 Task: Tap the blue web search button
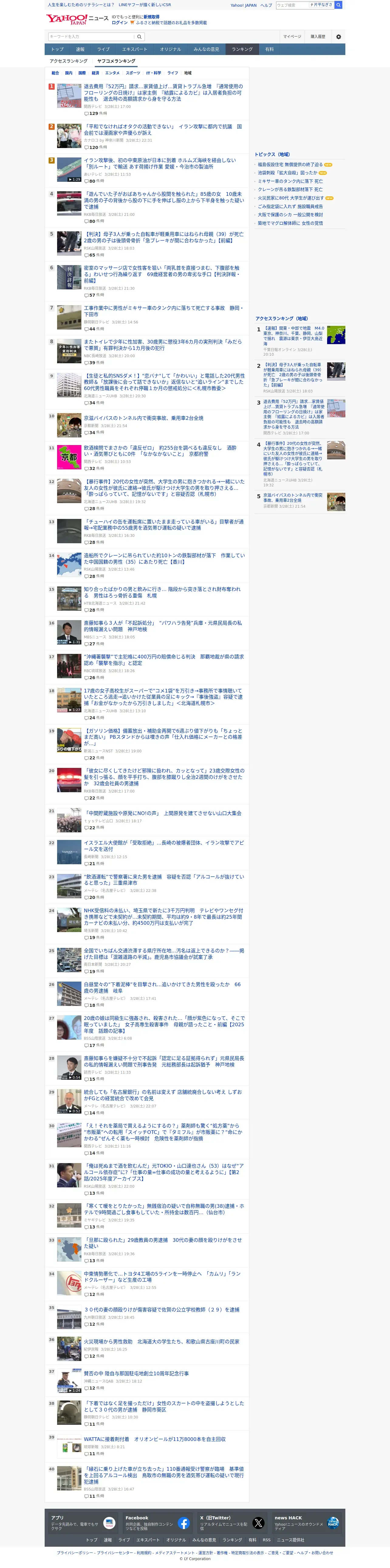[x=338, y=5]
